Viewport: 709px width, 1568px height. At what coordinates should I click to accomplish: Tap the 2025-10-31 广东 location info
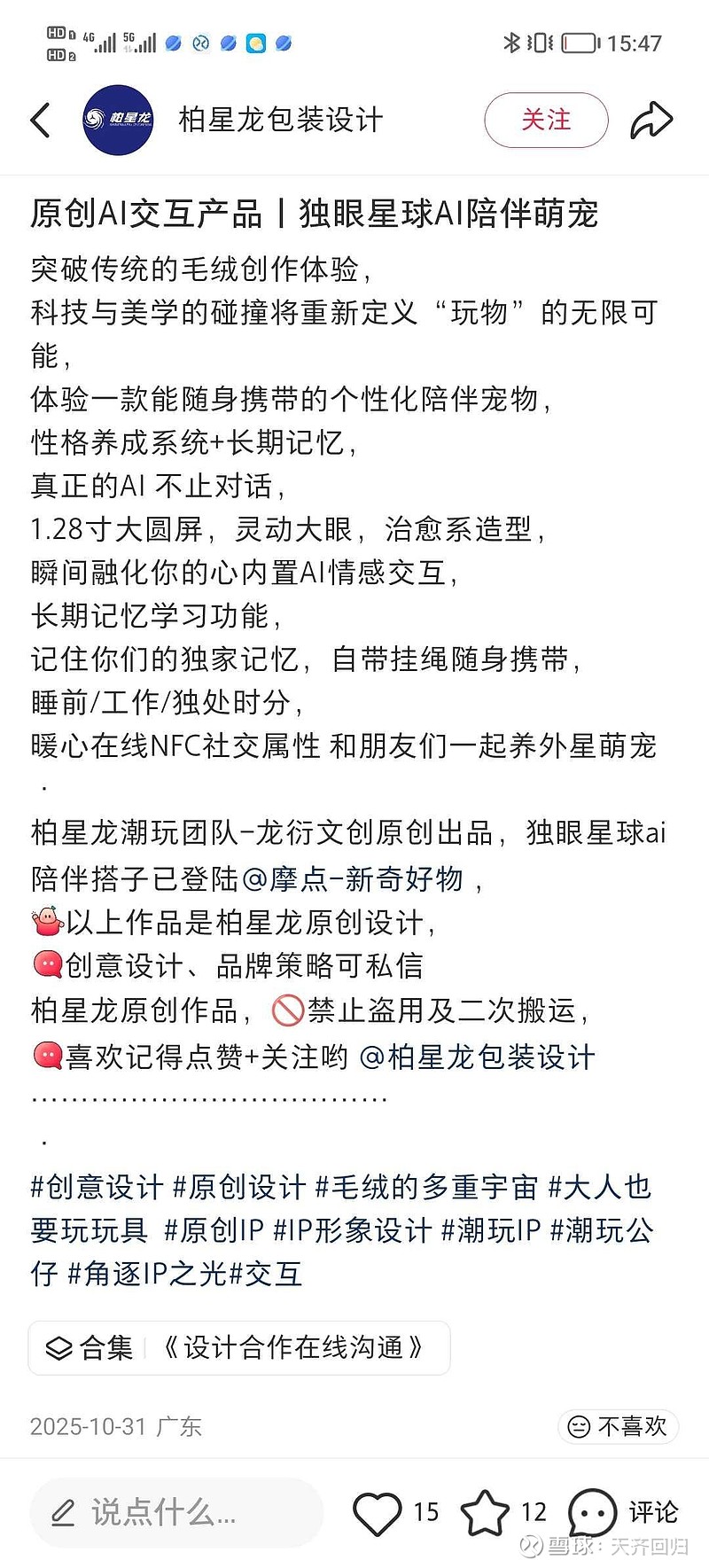[115, 1427]
